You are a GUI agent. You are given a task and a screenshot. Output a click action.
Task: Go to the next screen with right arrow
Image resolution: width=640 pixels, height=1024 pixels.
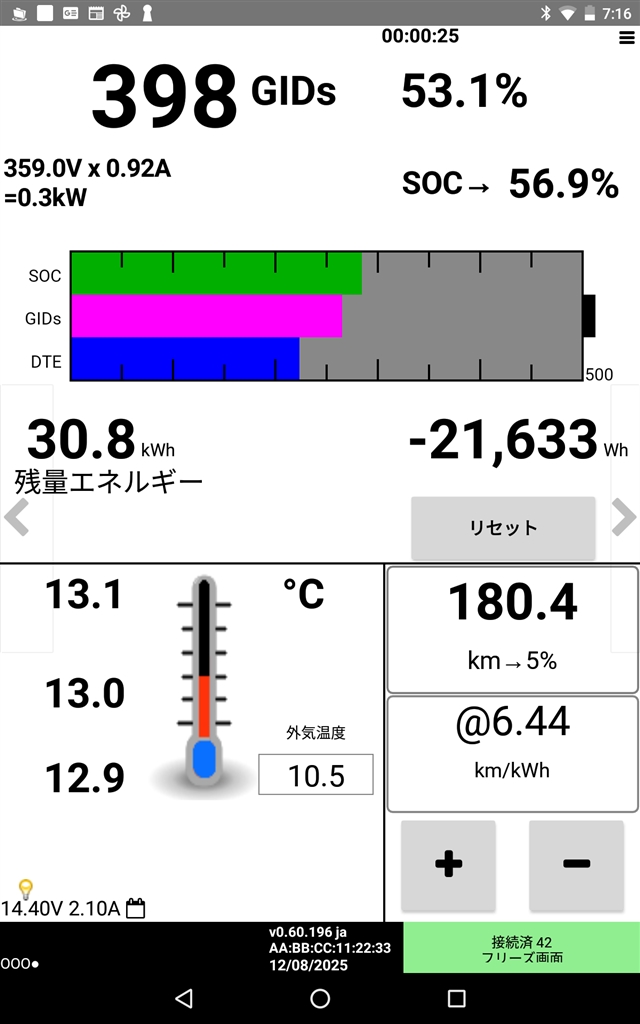point(623,517)
